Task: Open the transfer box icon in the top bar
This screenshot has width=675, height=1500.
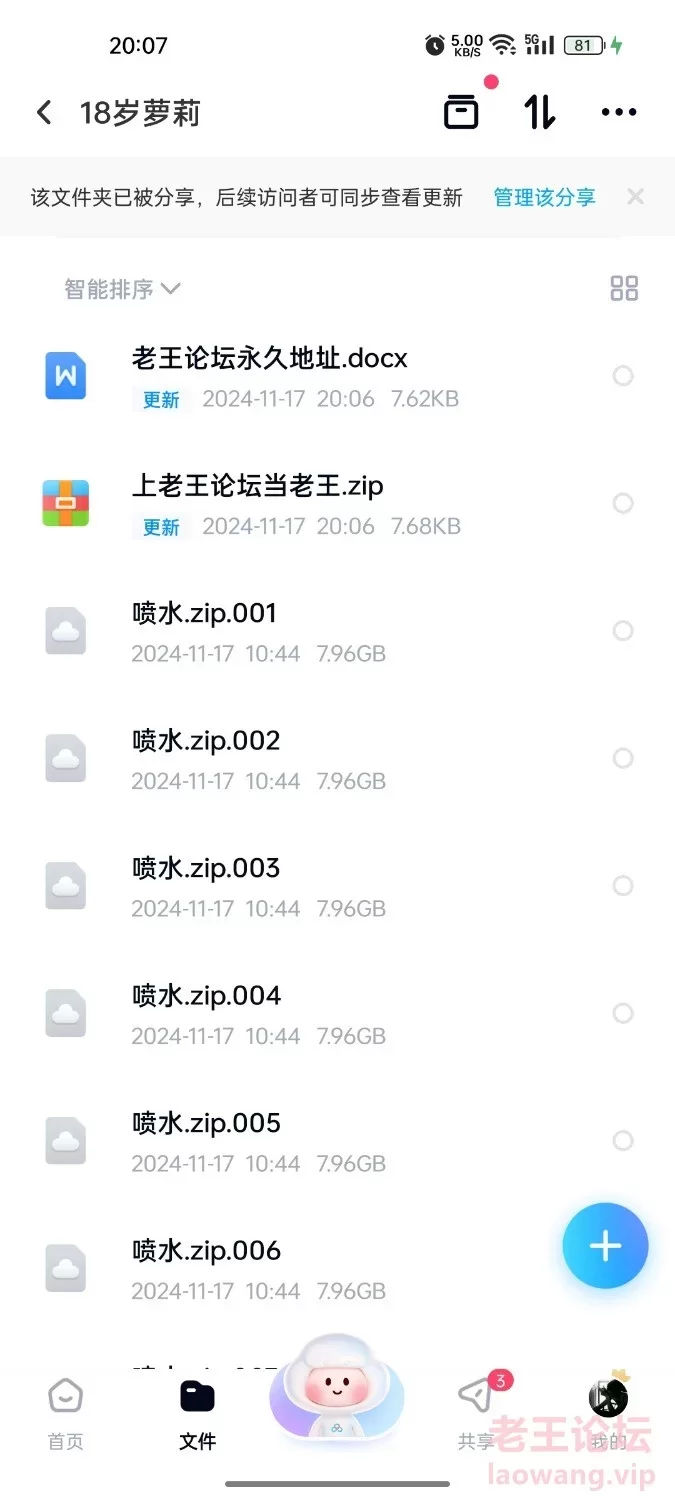Action: click(461, 112)
